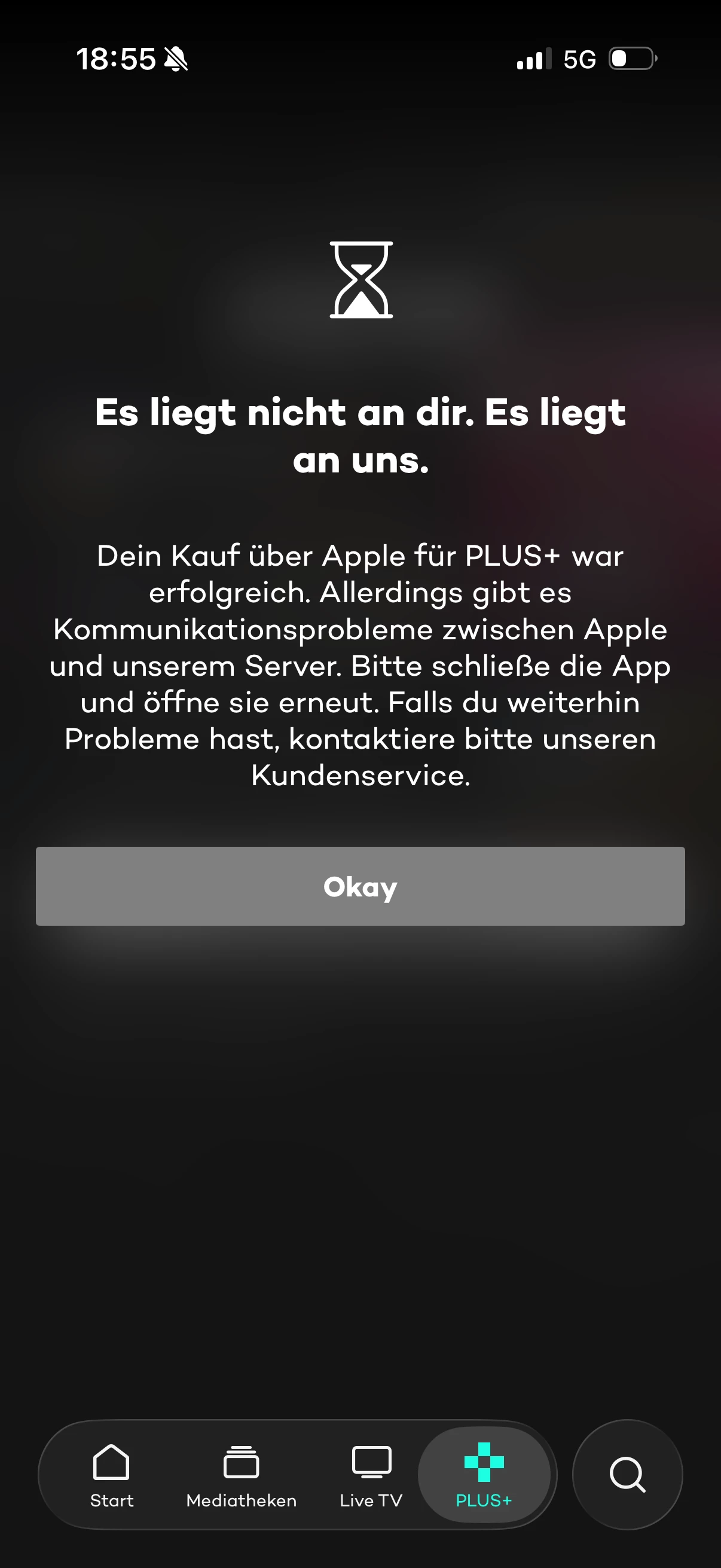Open the Live TV tab
Viewport: 721px width, 1568px height.
point(371,1474)
